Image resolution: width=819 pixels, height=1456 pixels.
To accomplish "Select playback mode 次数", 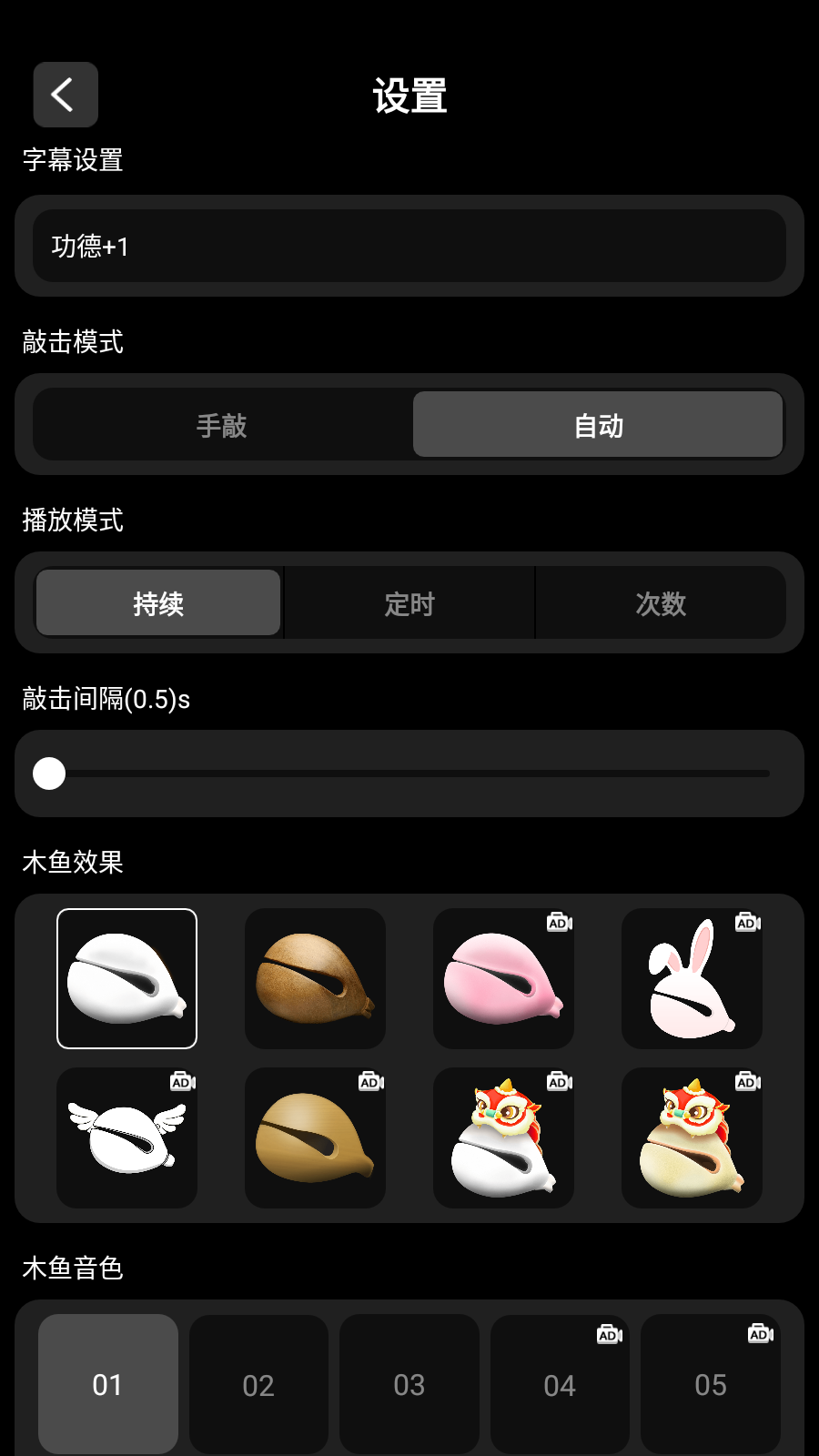I will 661,602.
